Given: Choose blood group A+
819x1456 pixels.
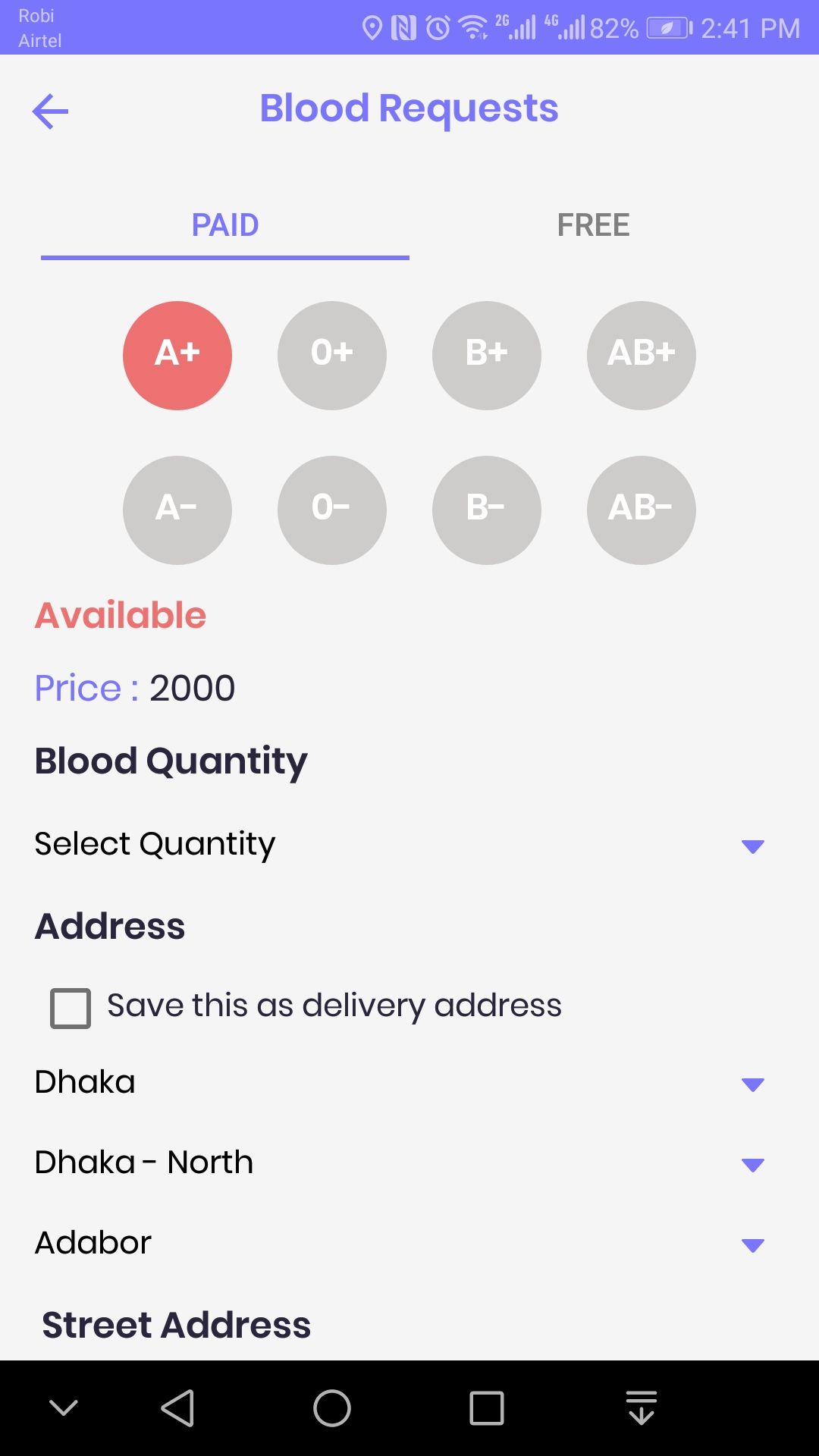Looking at the screenshot, I should pyautogui.click(x=177, y=356).
